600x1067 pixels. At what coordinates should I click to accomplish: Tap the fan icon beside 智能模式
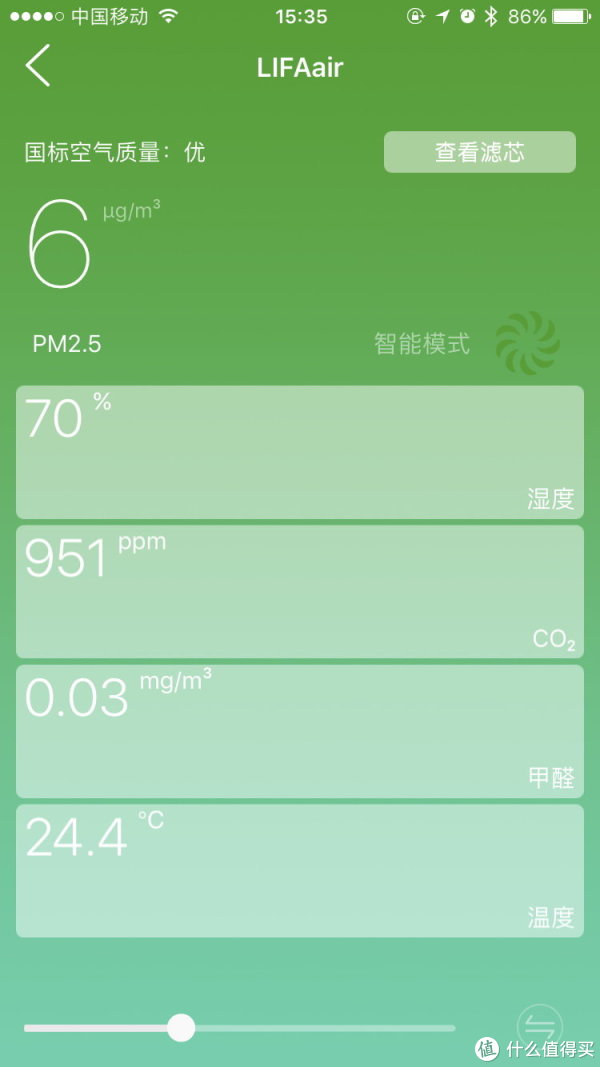coord(527,343)
